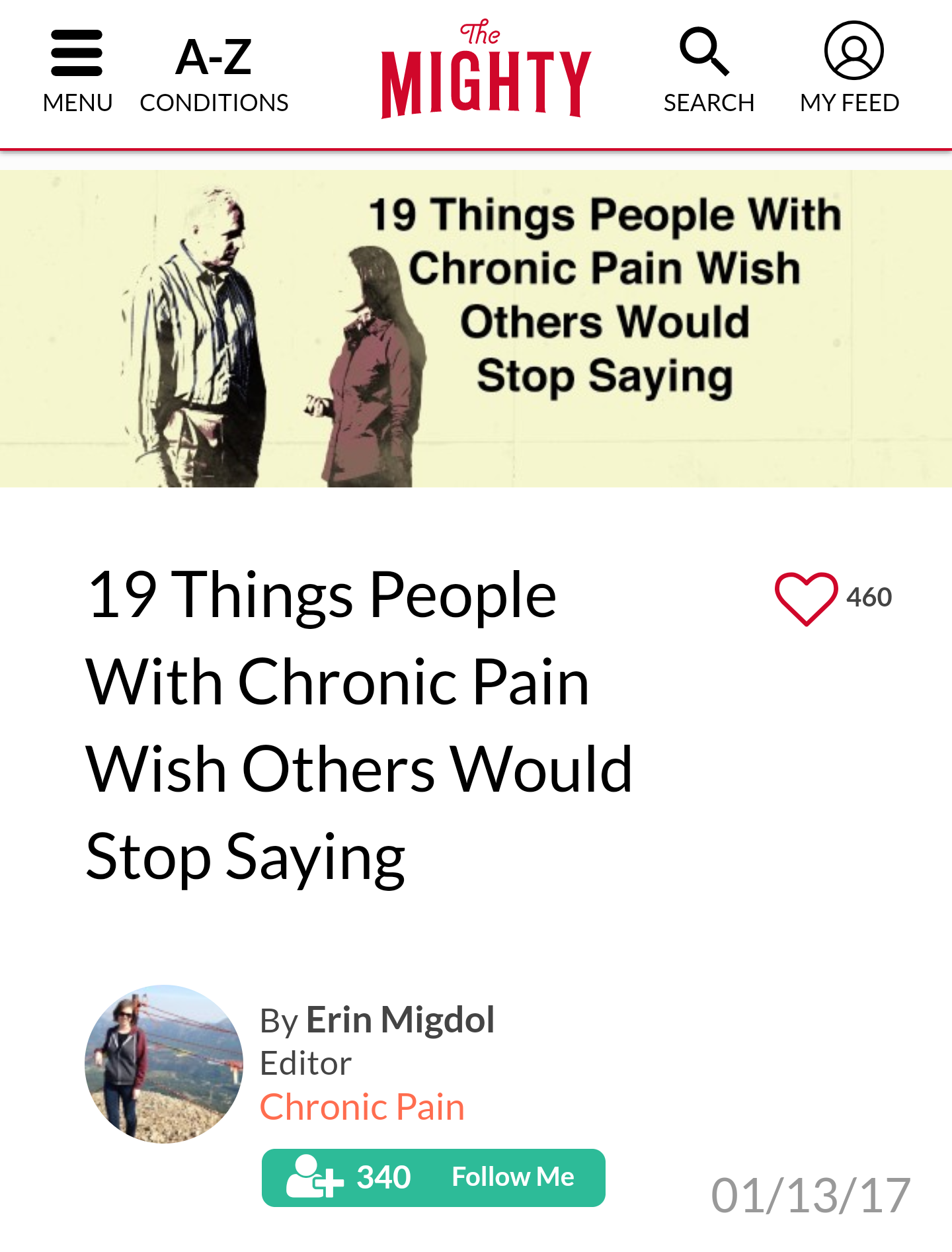Open the hamburger menu

point(77,69)
